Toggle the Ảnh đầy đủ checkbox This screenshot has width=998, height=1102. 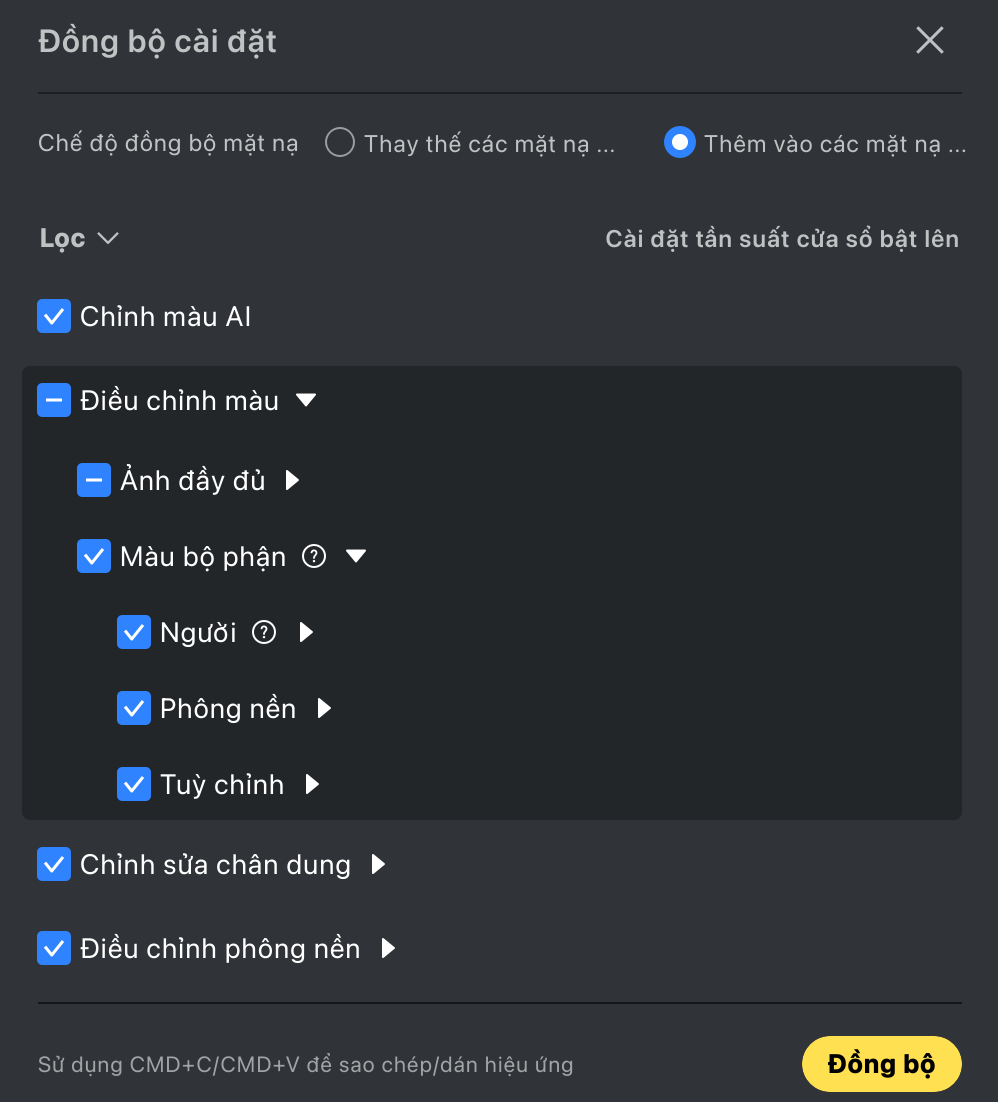click(94, 480)
